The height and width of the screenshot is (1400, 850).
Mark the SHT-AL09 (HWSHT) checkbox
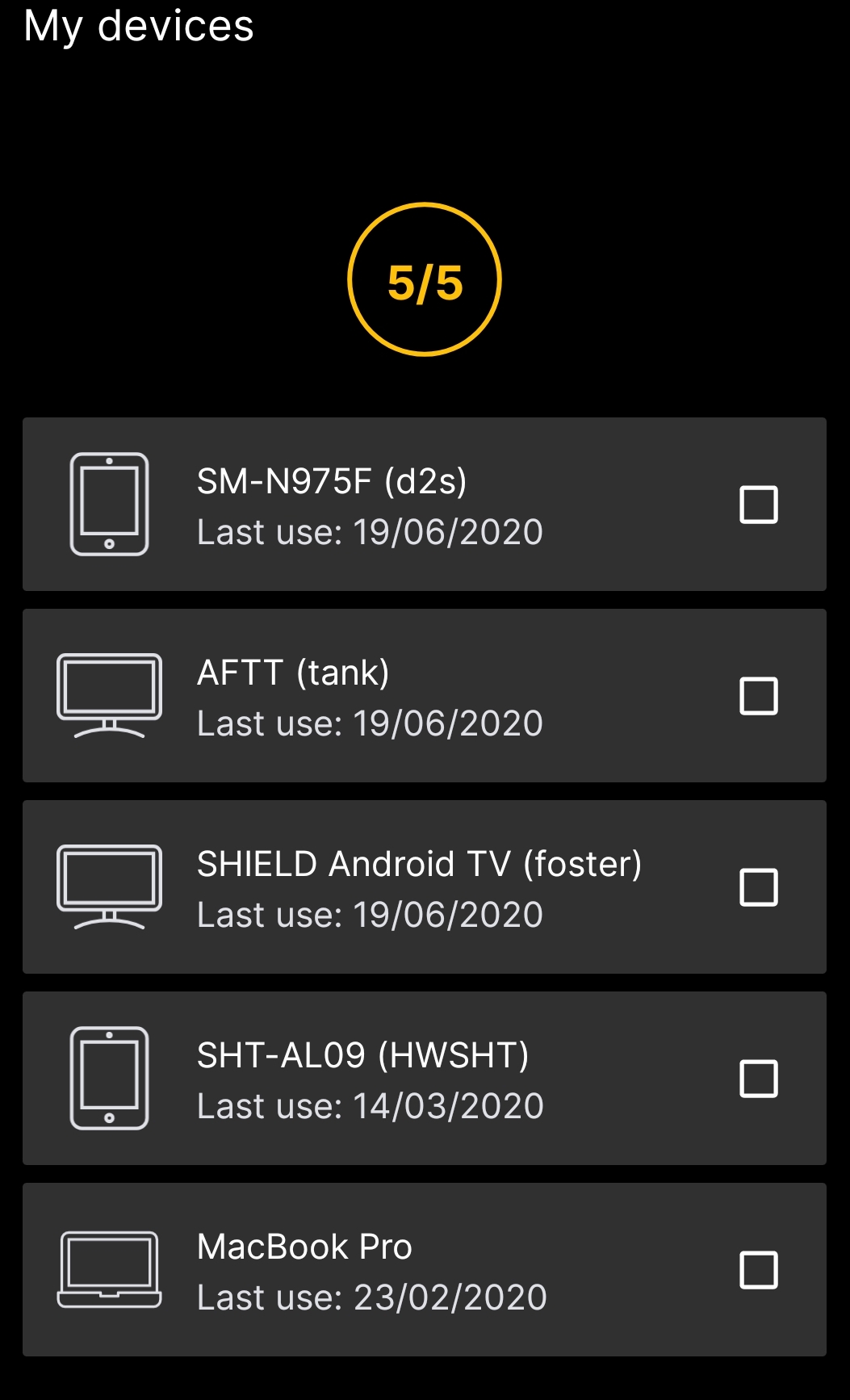[x=759, y=1079]
